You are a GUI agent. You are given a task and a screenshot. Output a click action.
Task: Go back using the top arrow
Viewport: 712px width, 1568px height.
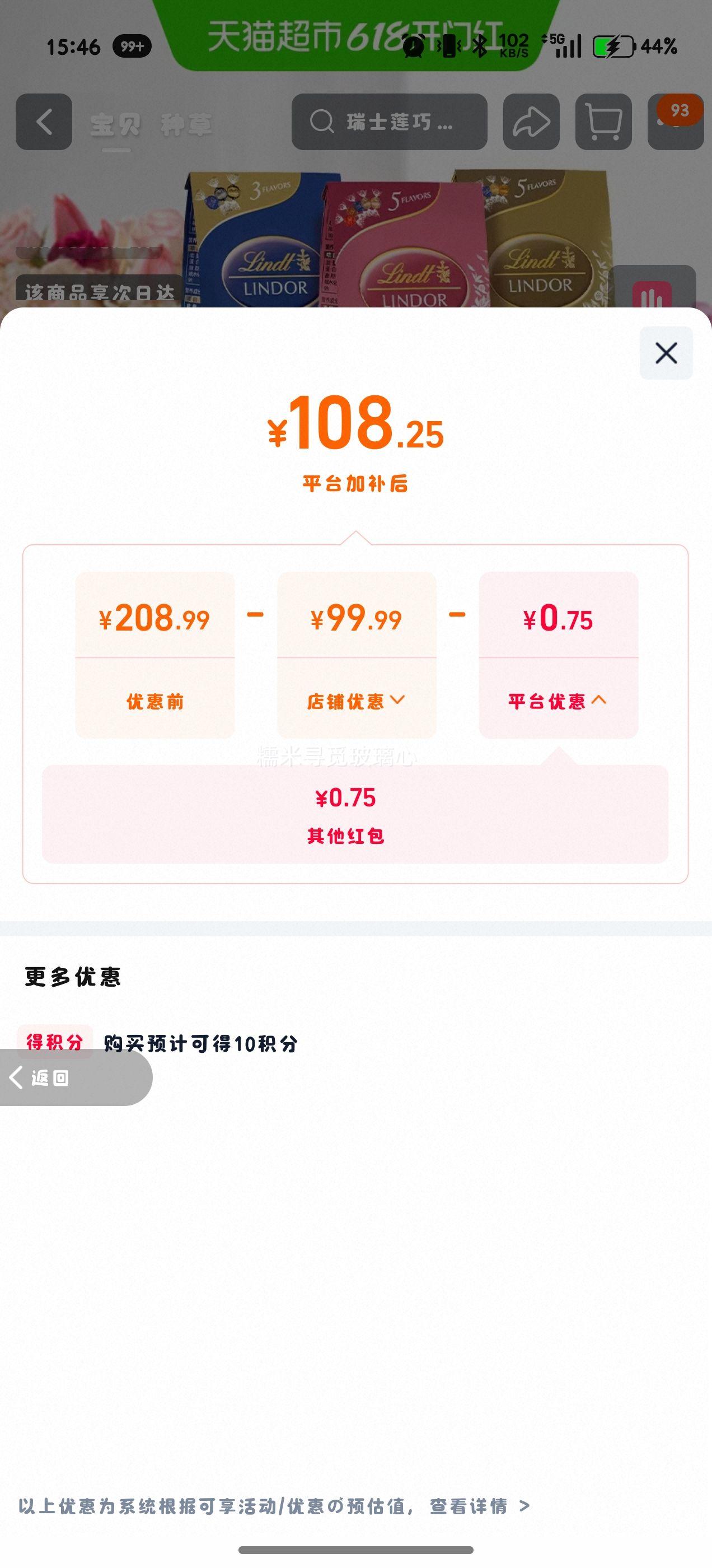[44, 122]
